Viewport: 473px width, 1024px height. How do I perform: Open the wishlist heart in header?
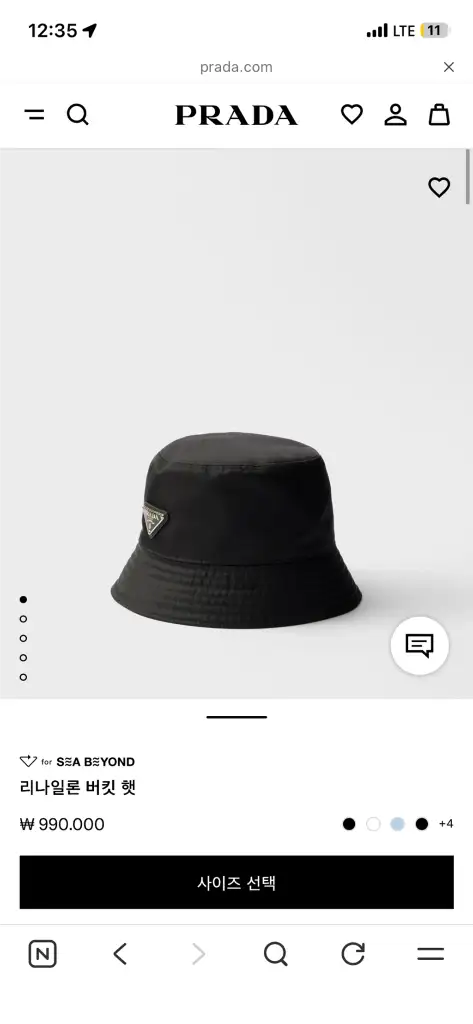[351, 115]
